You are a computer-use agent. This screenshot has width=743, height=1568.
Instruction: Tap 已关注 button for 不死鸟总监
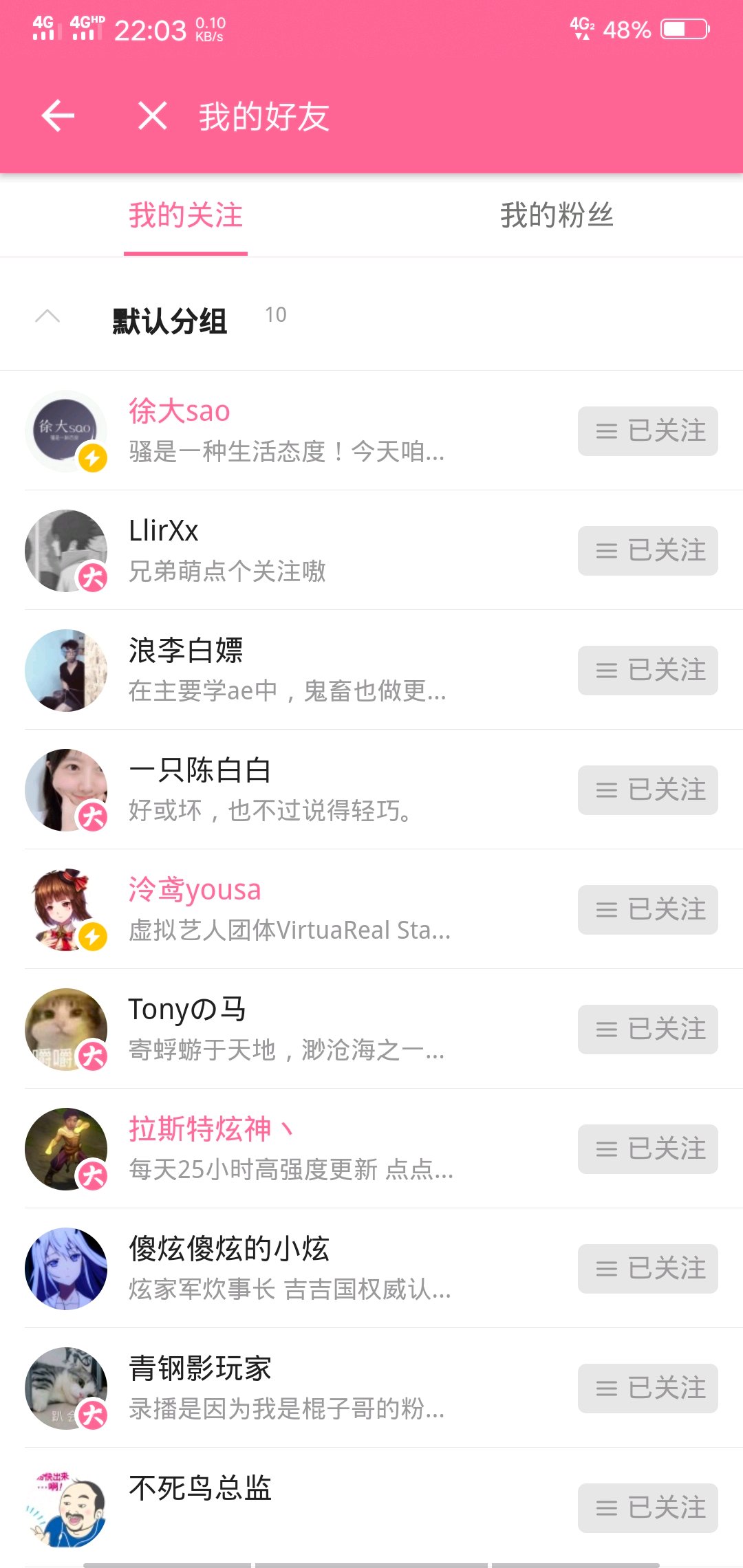point(647,1507)
